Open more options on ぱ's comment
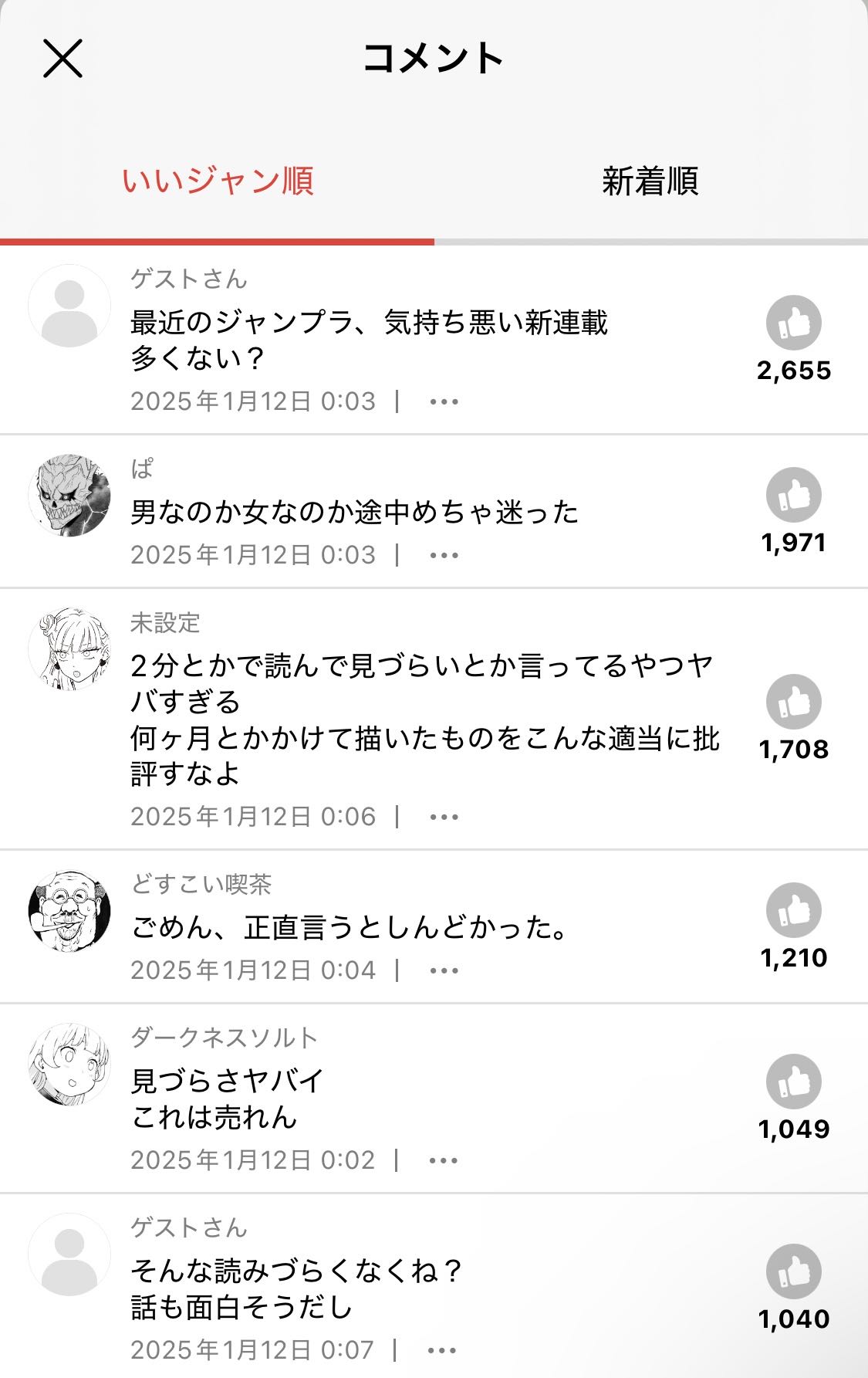The width and height of the screenshot is (868, 1378). point(444,555)
